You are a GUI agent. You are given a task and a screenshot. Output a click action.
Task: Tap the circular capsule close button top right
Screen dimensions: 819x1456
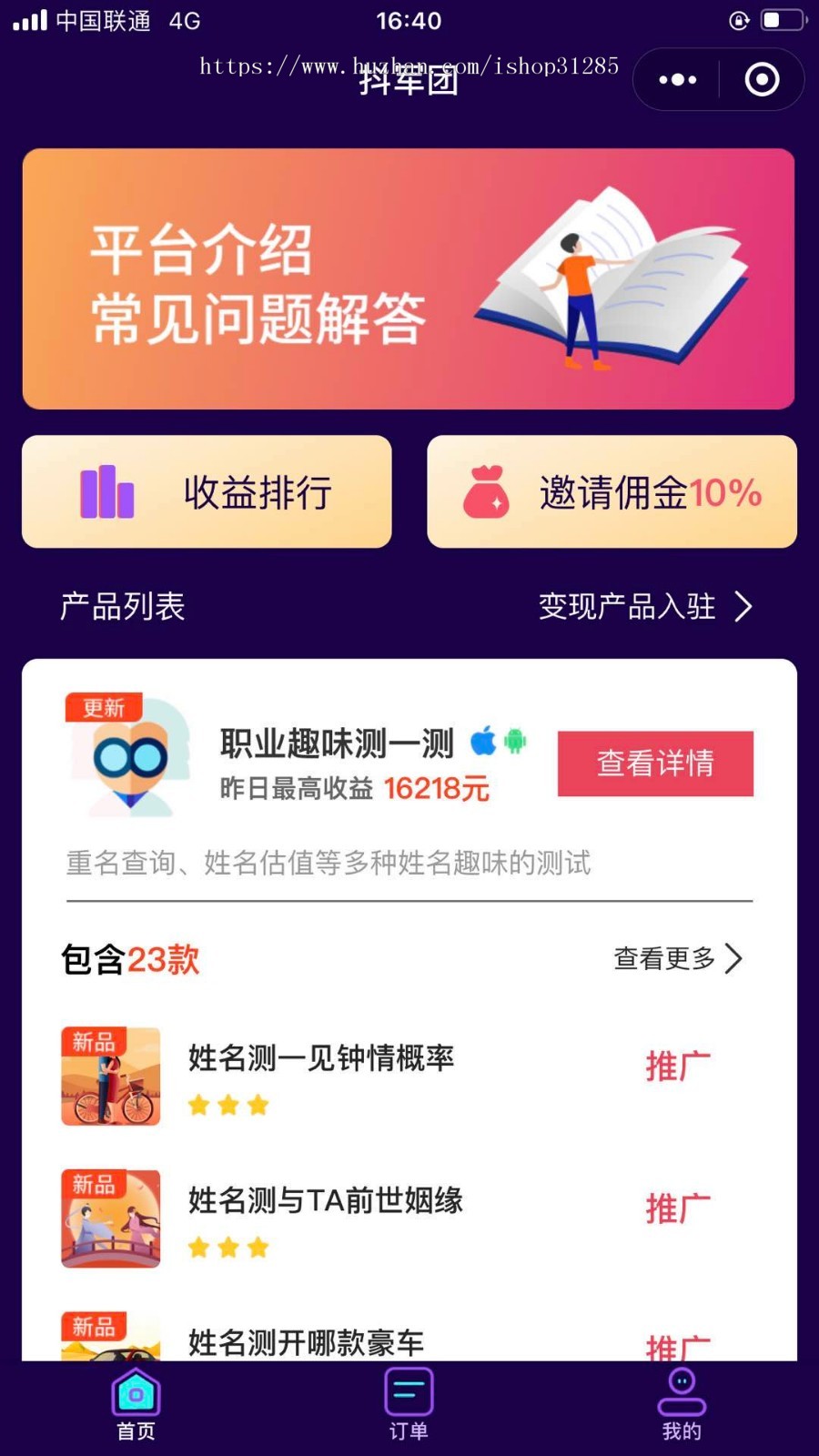pos(762,79)
